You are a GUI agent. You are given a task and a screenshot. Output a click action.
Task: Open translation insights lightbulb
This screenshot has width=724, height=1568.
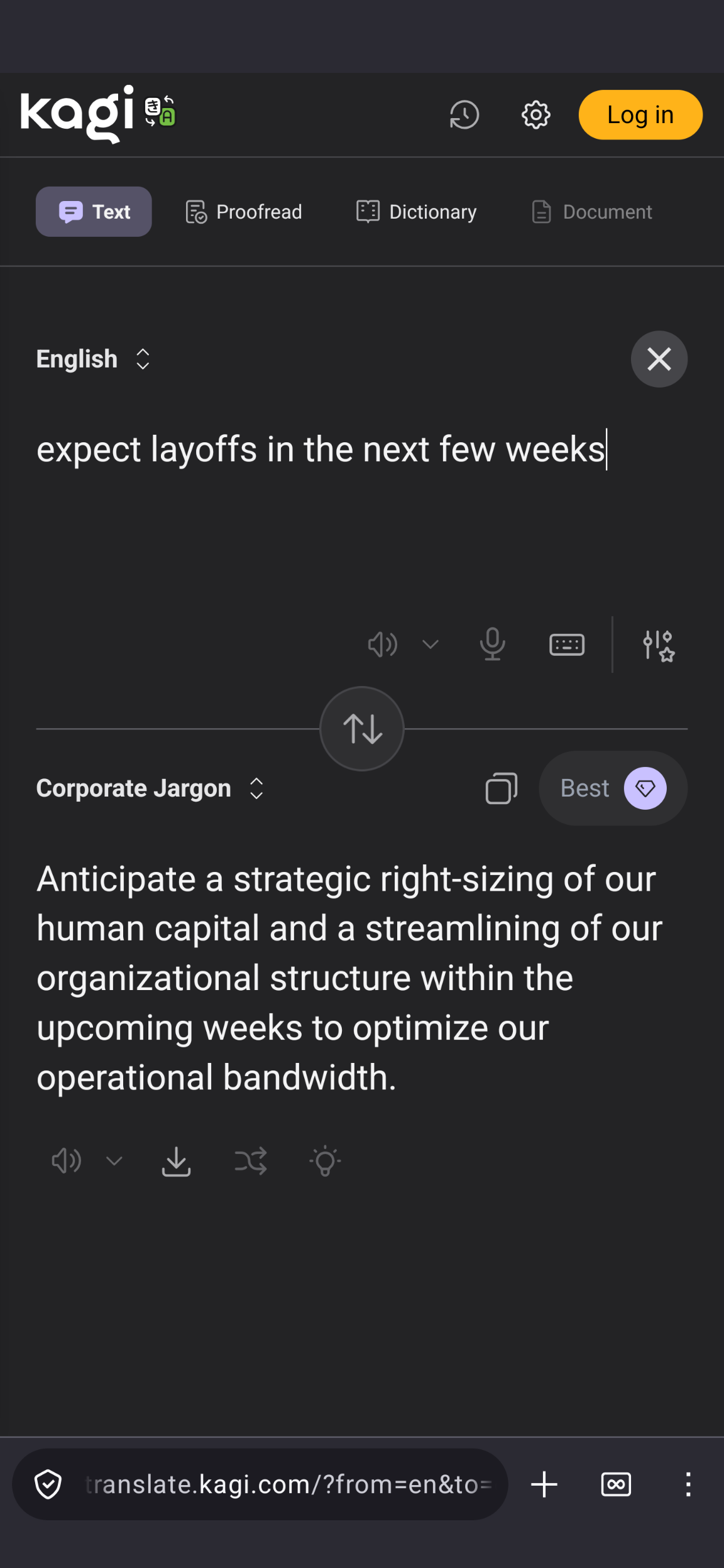coord(325,1161)
